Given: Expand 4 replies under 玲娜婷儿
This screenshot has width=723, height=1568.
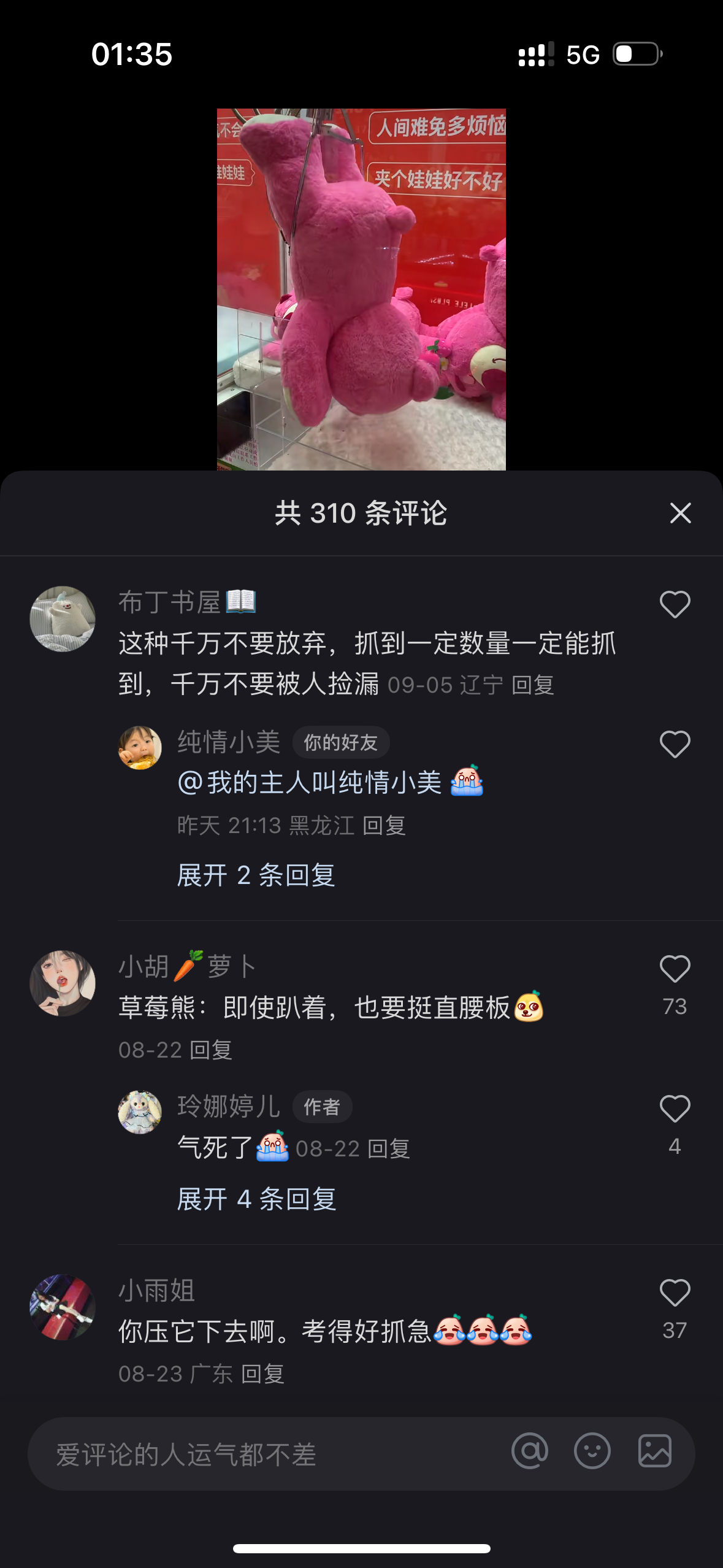Looking at the screenshot, I should click(256, 1199).
